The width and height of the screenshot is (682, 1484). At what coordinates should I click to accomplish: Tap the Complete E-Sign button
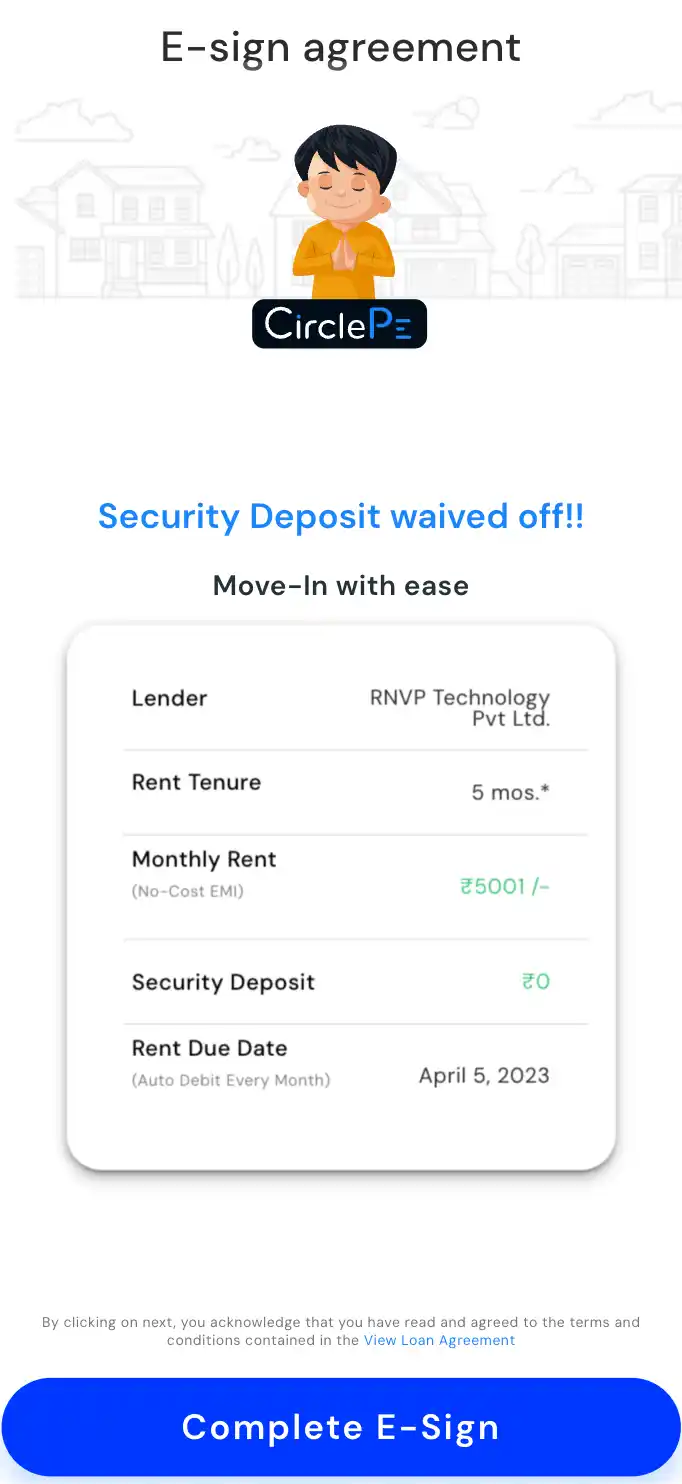click(x=341, y=1427)
